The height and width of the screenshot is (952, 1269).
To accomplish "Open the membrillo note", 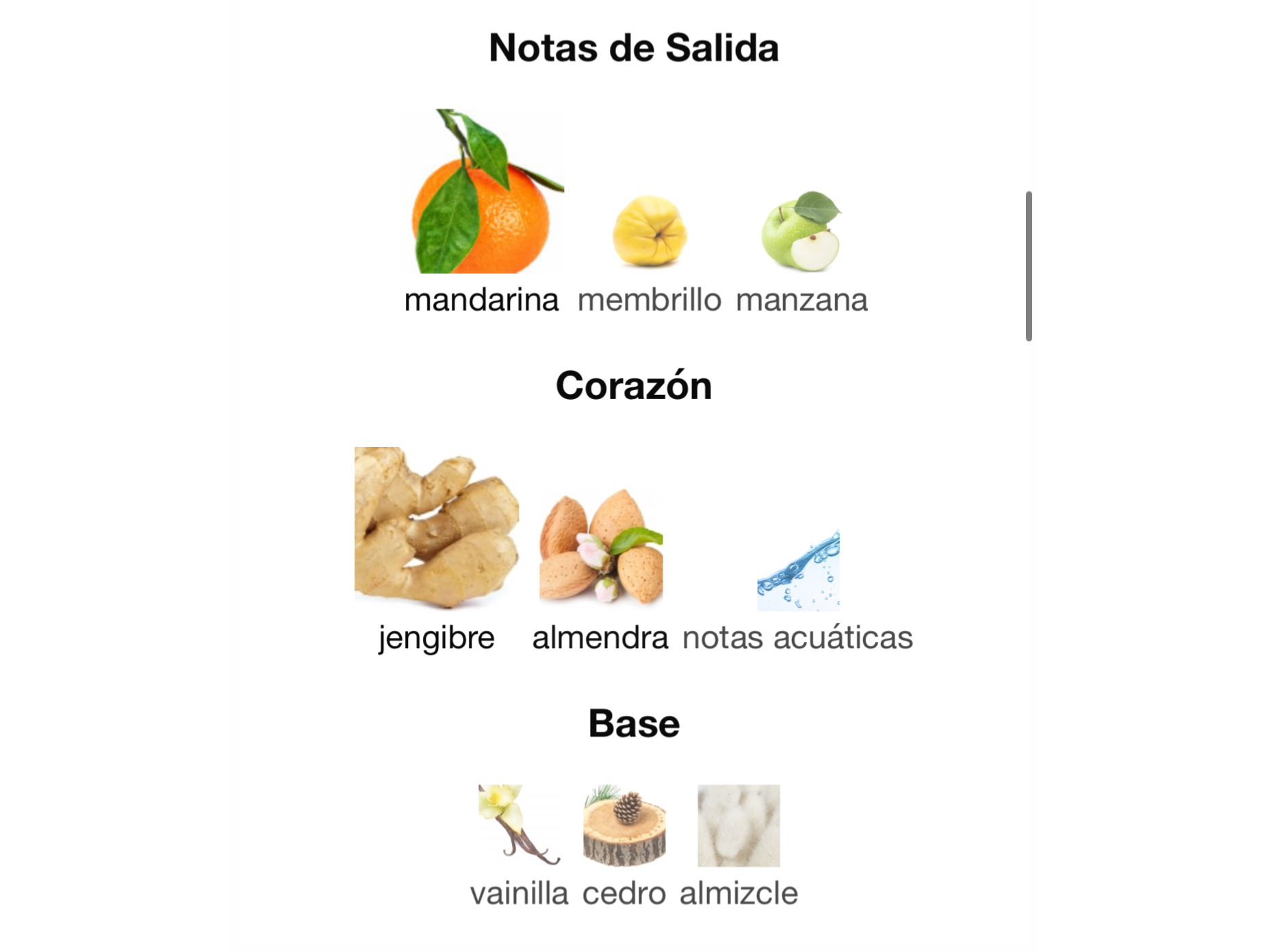I will click(x=649, y=233).
